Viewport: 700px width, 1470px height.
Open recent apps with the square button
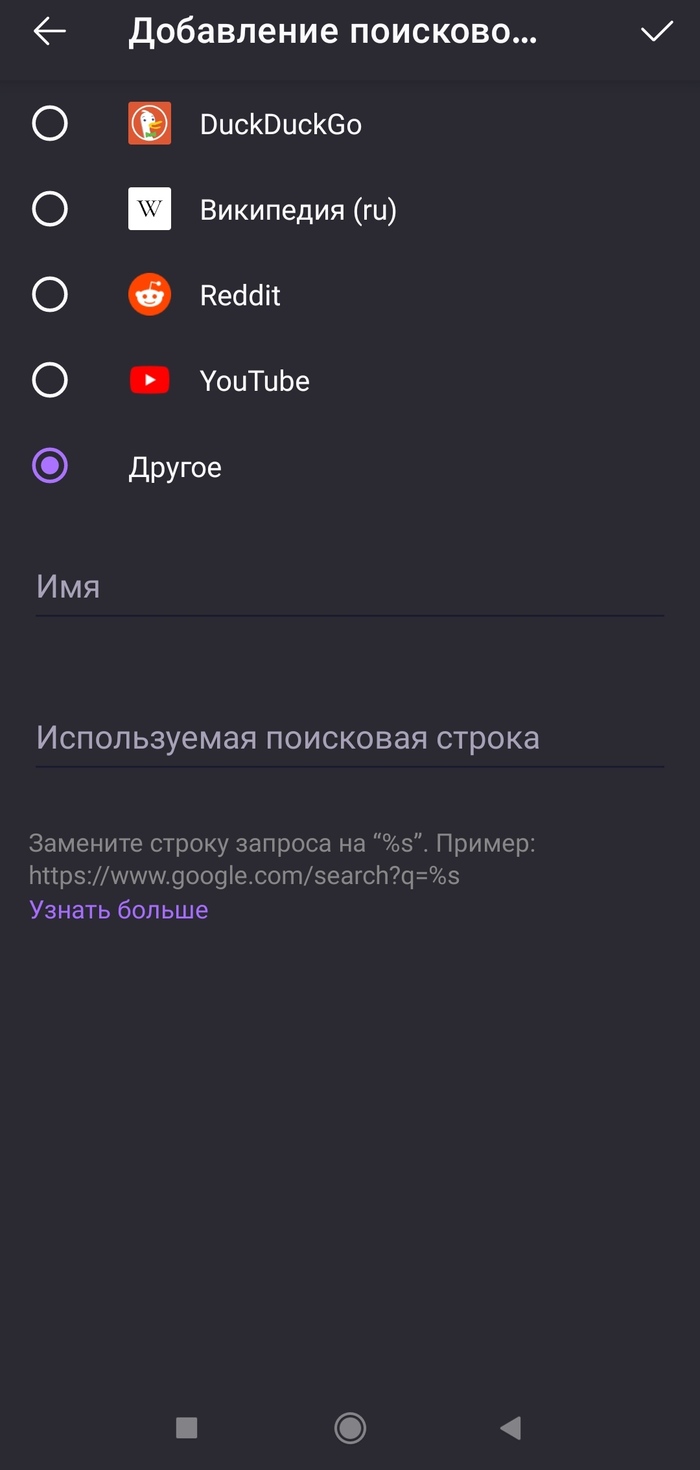pyautogui.click(x=187, y=1428)
